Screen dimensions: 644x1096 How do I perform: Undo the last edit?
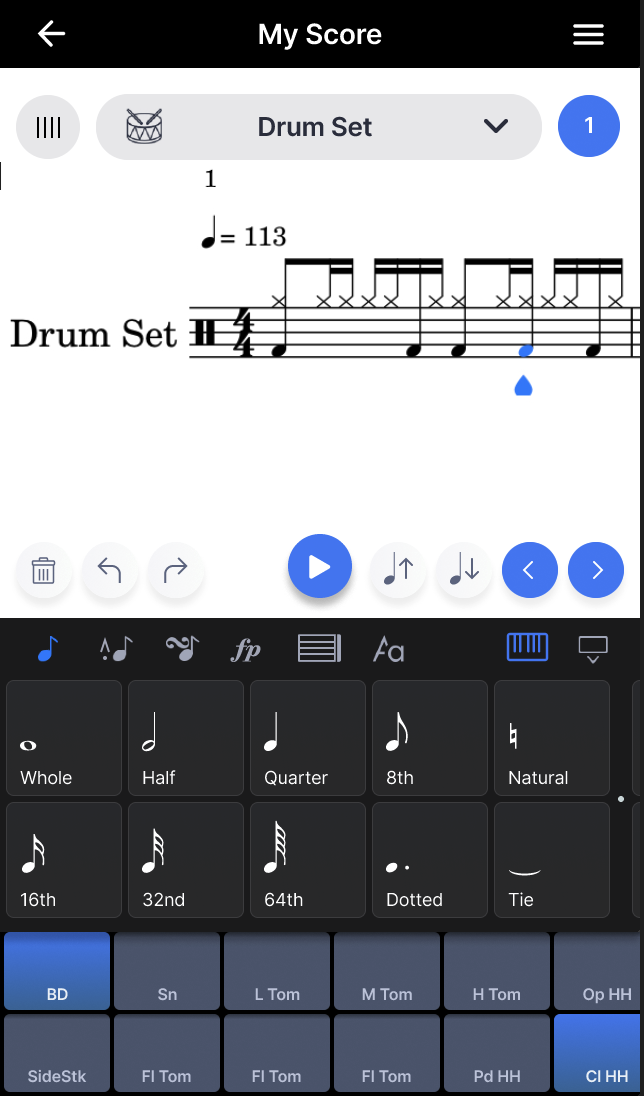pyautogui.click(x=110, y=571)
